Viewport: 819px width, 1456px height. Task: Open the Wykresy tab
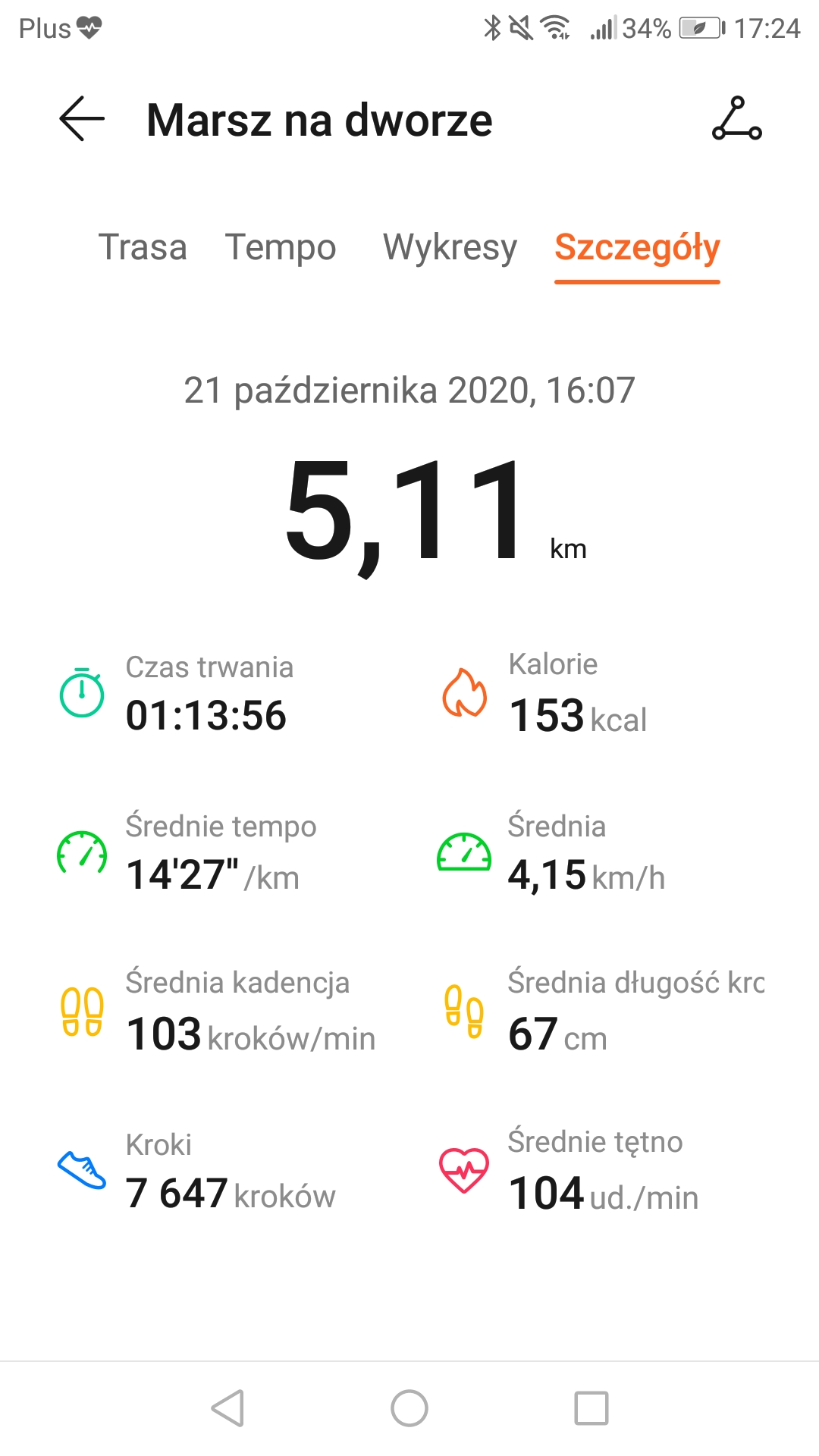(450, 247)
